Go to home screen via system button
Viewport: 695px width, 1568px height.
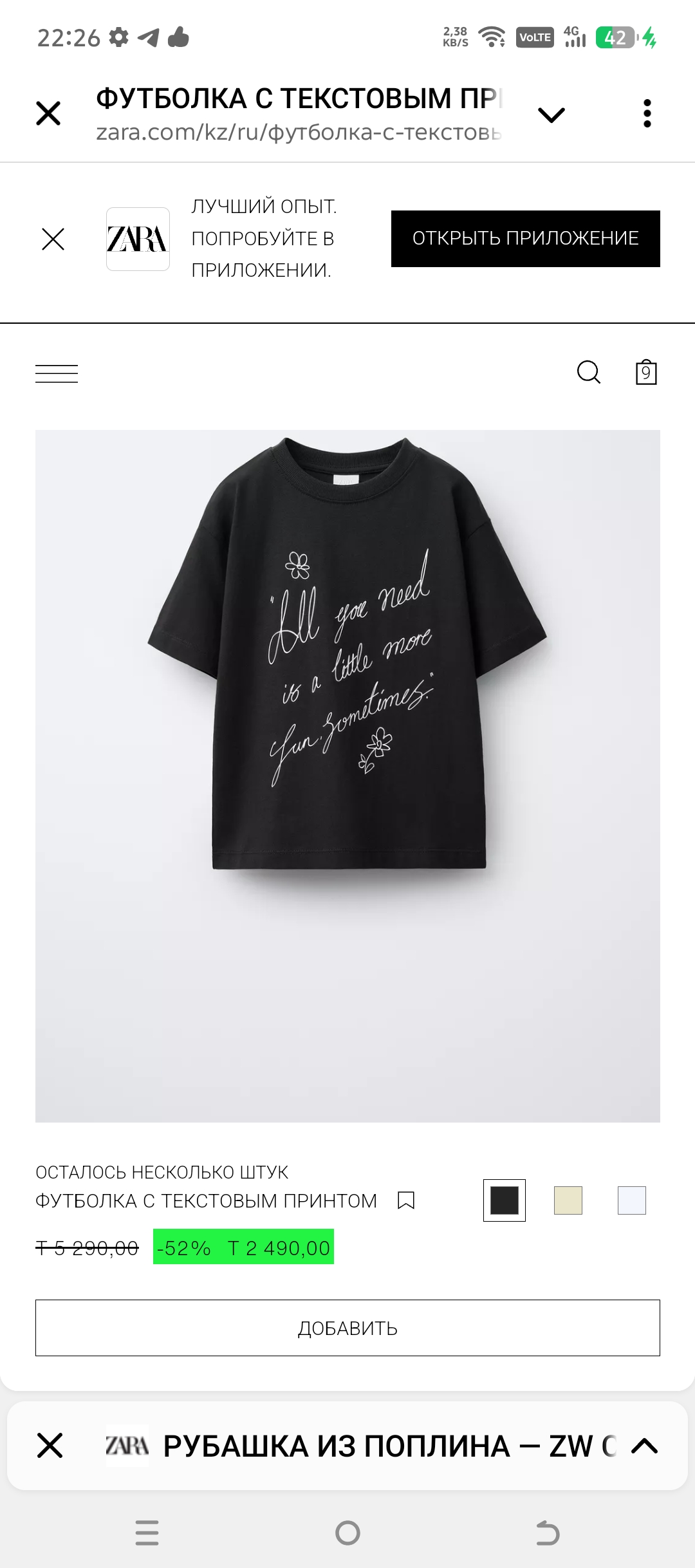coord(347,1533)
